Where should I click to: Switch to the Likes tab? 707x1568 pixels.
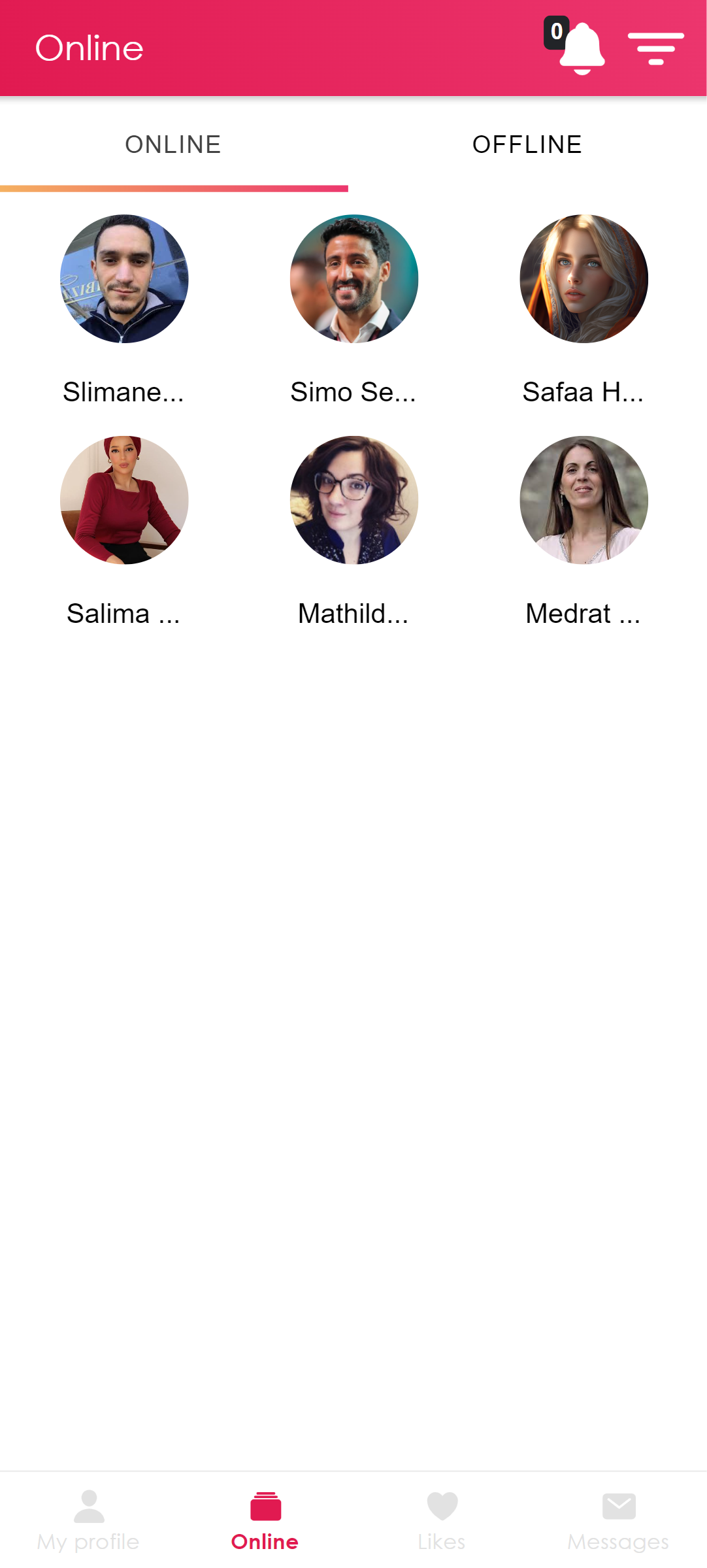442,1521
